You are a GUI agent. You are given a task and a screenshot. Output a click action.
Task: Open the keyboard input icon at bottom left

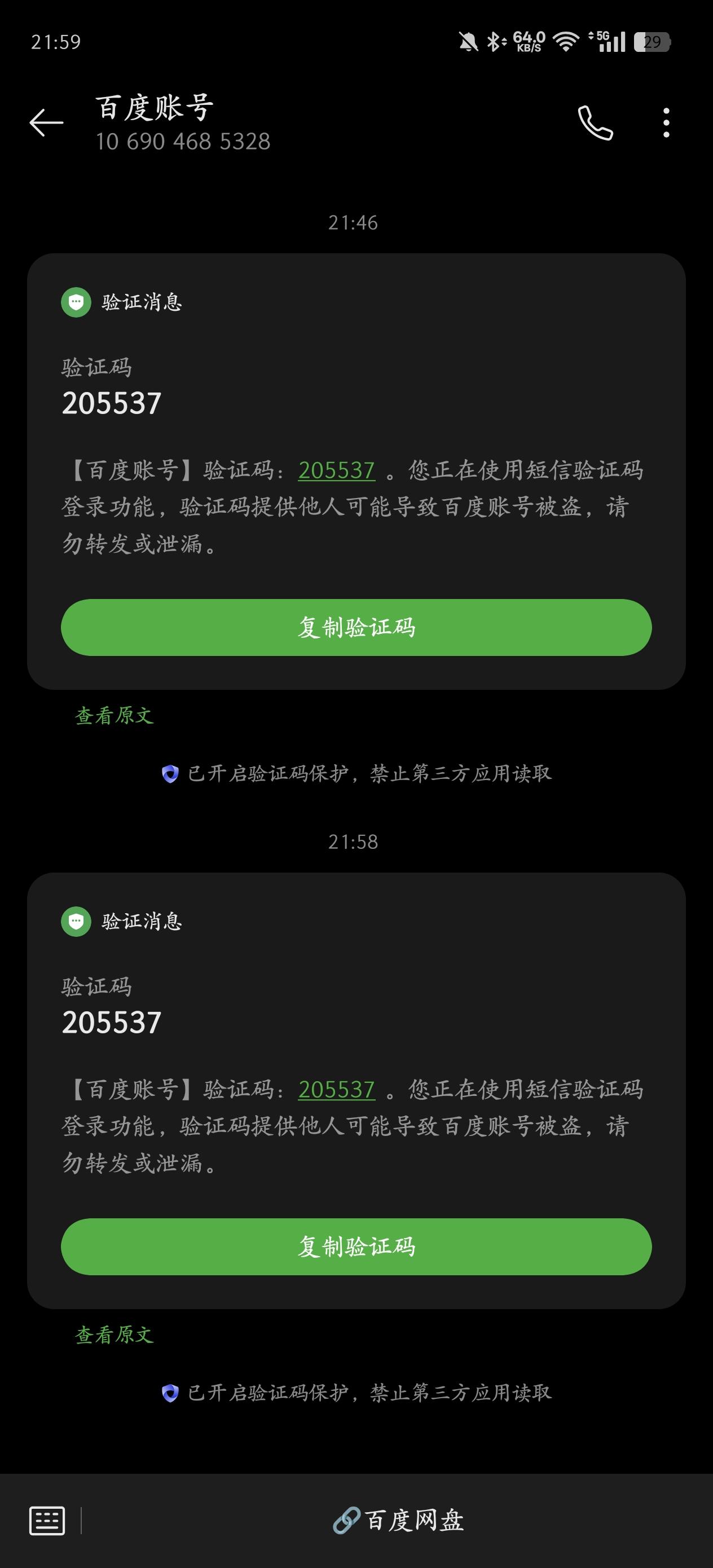pyautogui.click(x=49, y=1520)
